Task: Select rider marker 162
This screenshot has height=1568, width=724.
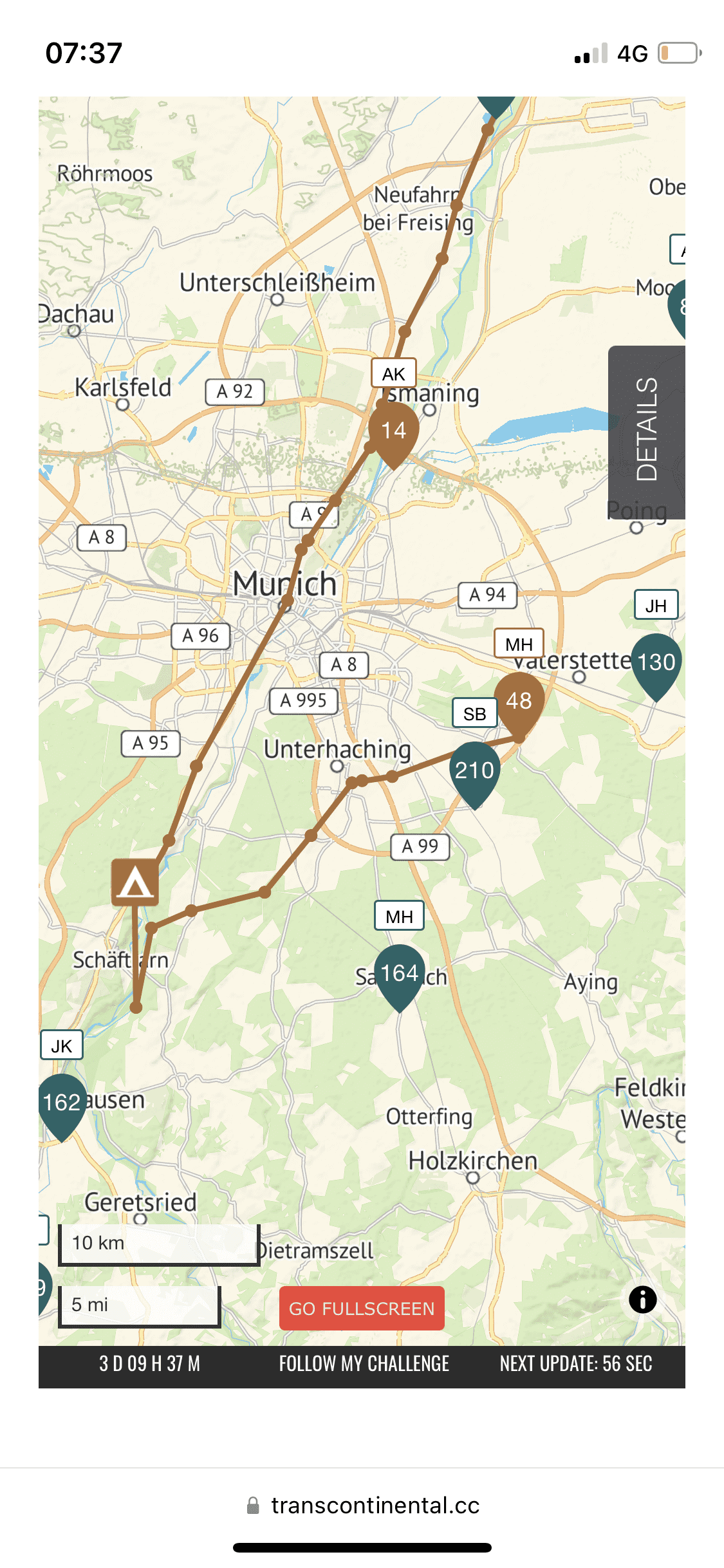Action: click(62, 1102)
